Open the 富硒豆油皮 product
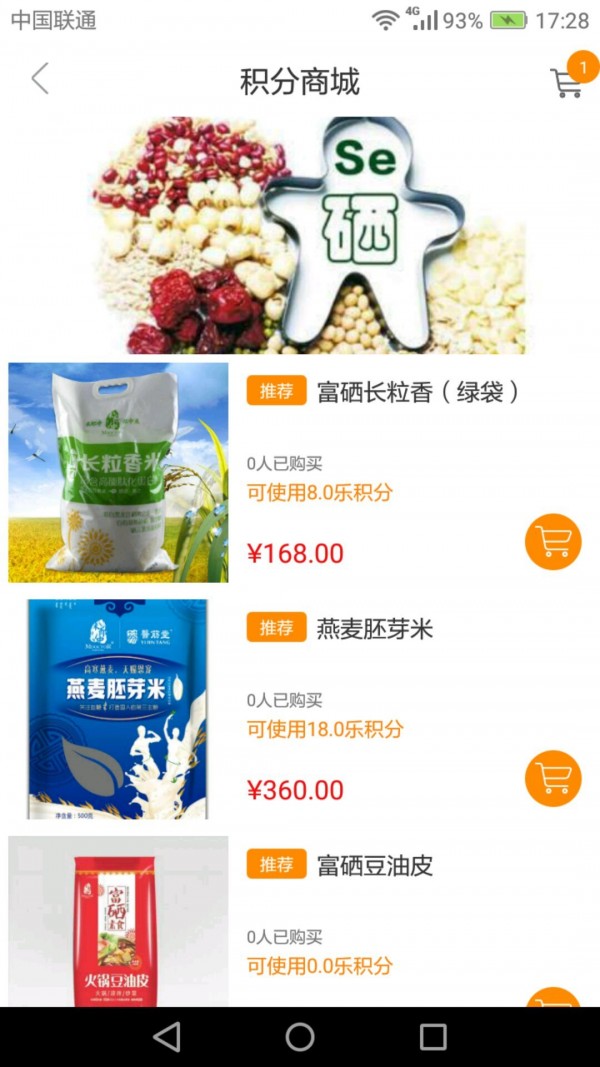This screenshot has height=1067, width=600. click(374, 865)
